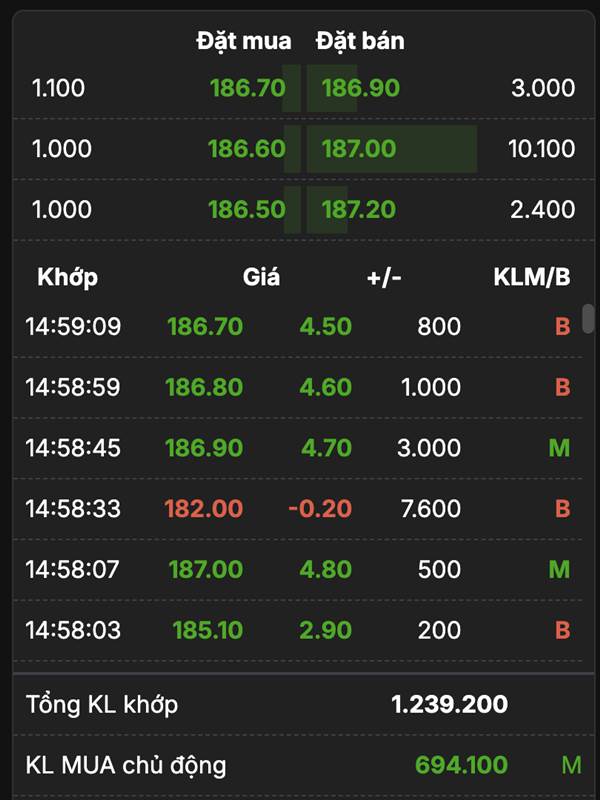Pick ask price 187.20
This screenshot has width=600, height=800.
coord(359,210)
